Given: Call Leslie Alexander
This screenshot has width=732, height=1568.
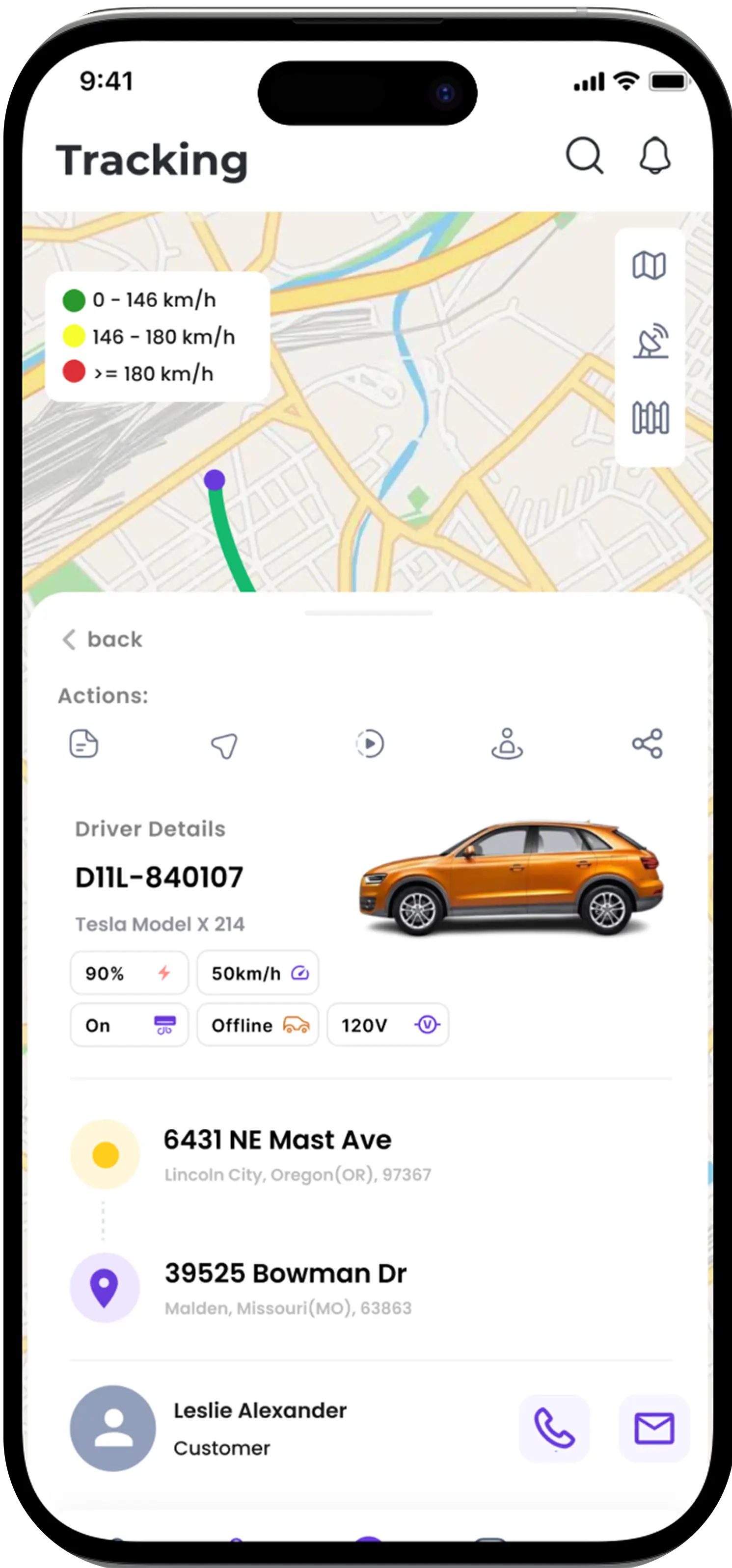Looking at the screenshot, I should [554, 1428].
